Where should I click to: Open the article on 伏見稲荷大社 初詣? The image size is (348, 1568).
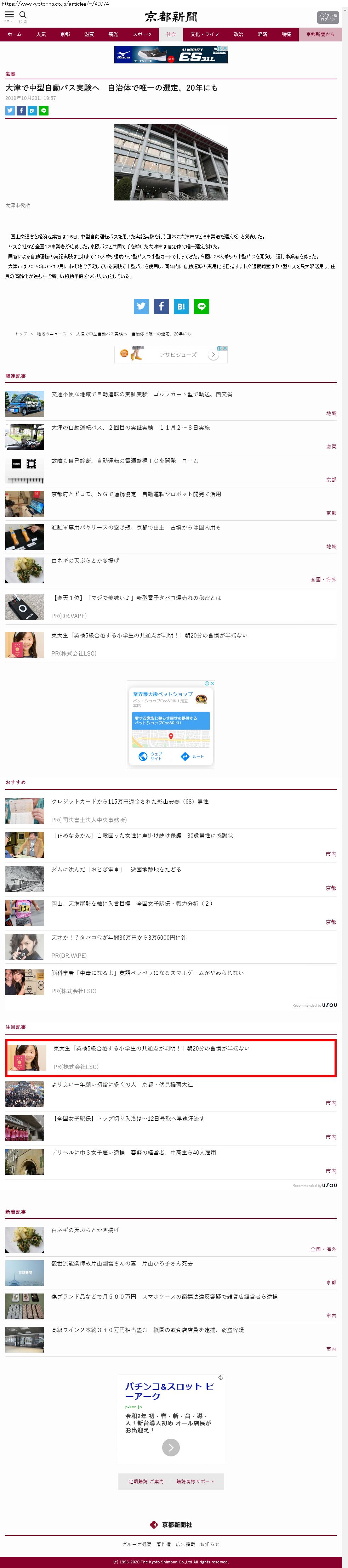(122, 1084)
